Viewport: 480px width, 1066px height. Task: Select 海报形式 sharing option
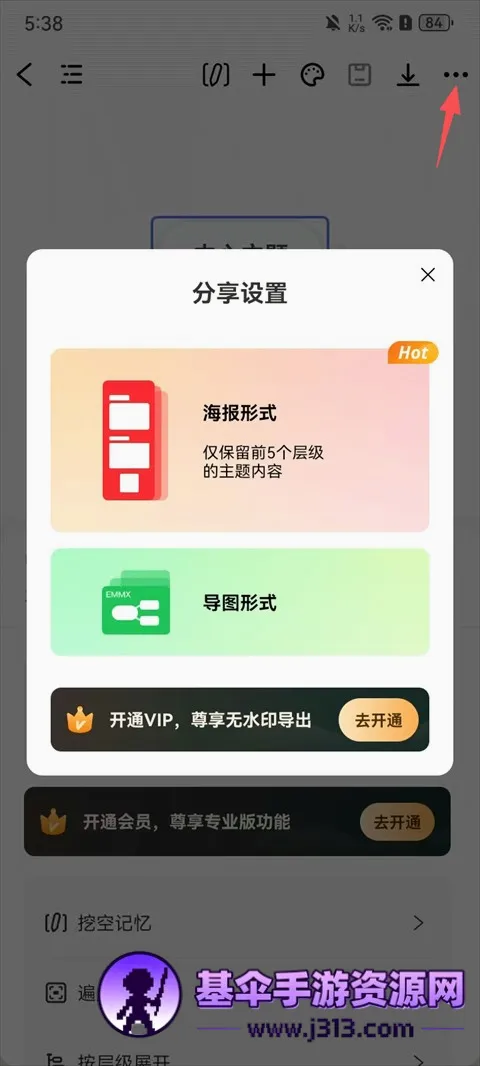click(240, 440)
